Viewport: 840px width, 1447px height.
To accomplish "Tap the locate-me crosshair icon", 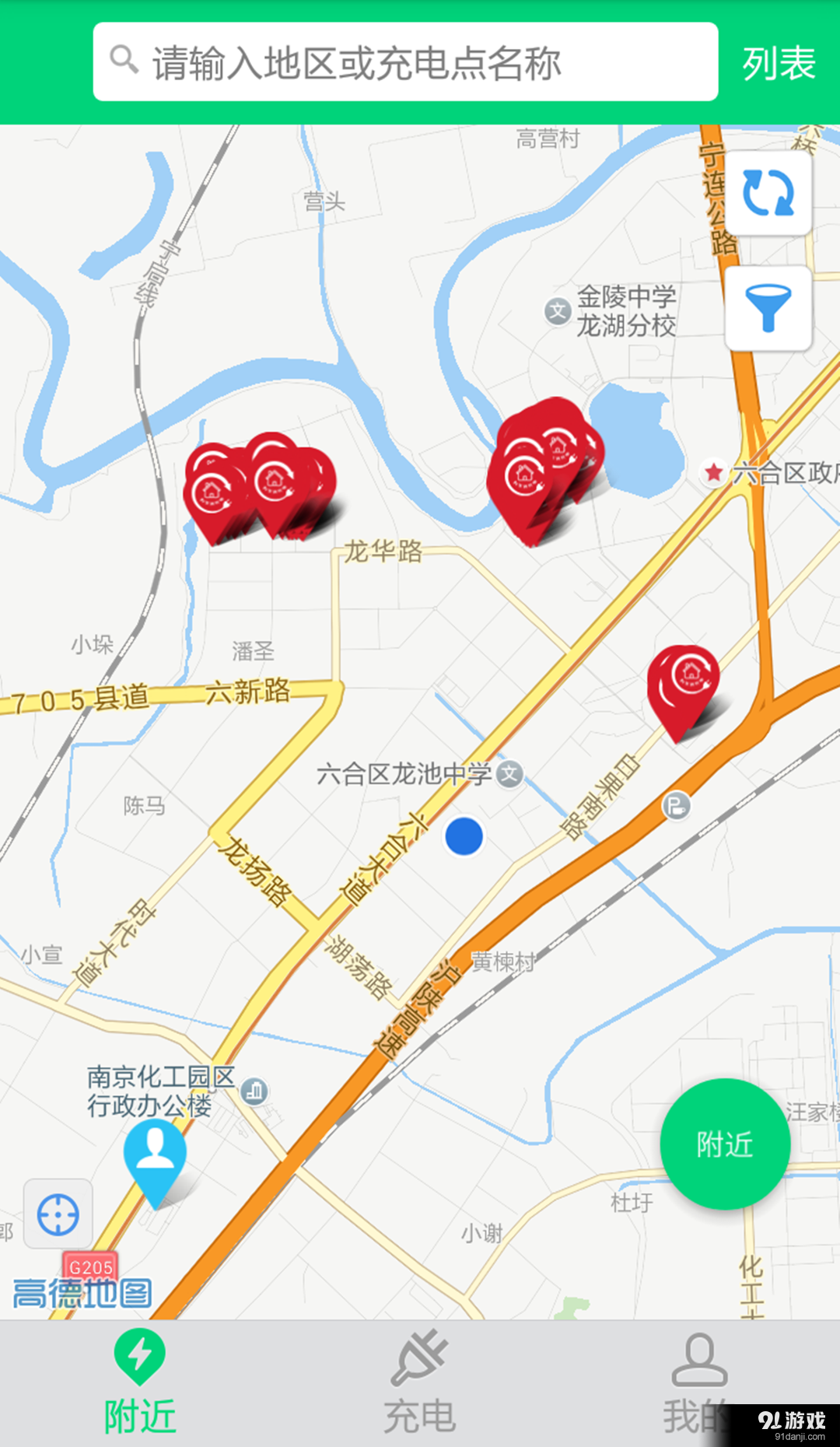I will pos(58,1215).
